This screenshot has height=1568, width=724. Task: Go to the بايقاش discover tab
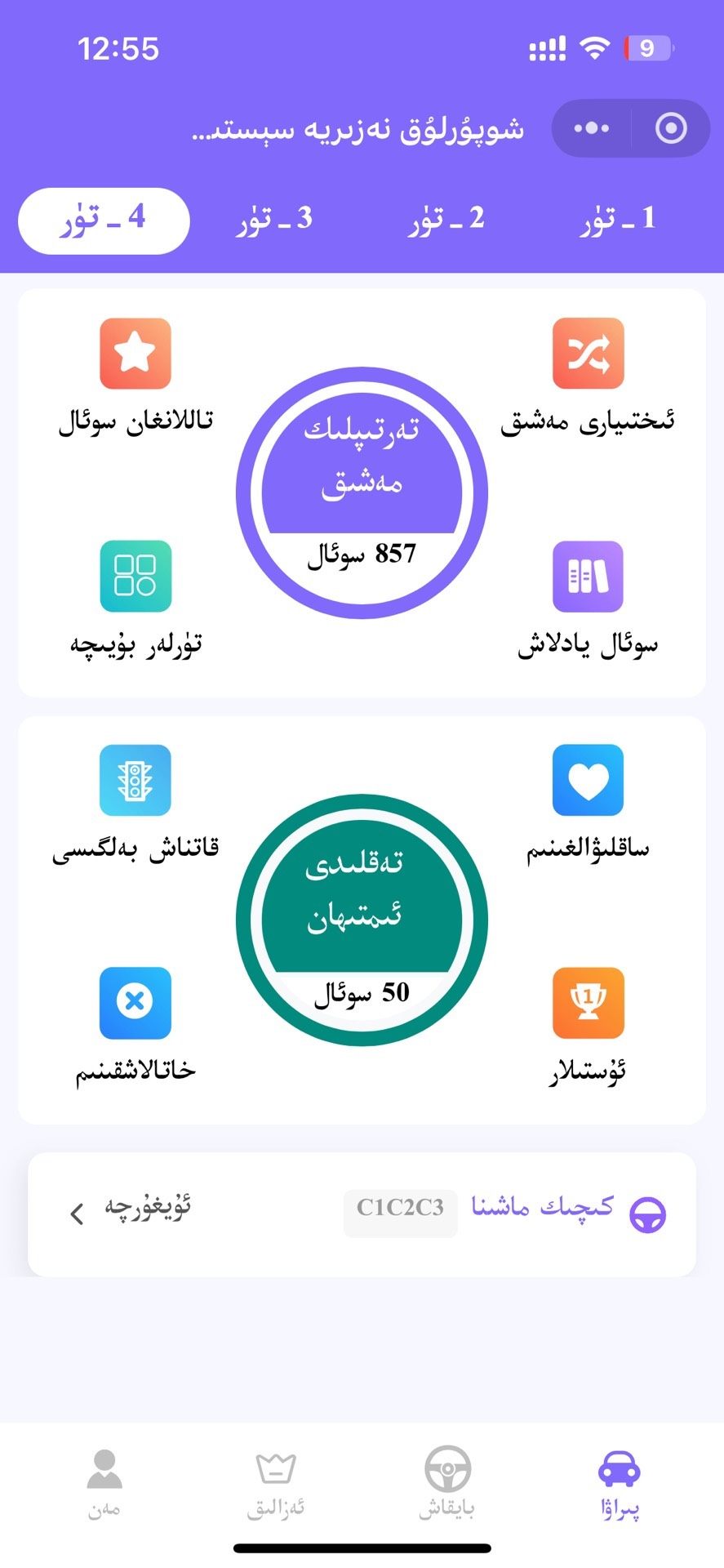click(x=447, y=1481)
